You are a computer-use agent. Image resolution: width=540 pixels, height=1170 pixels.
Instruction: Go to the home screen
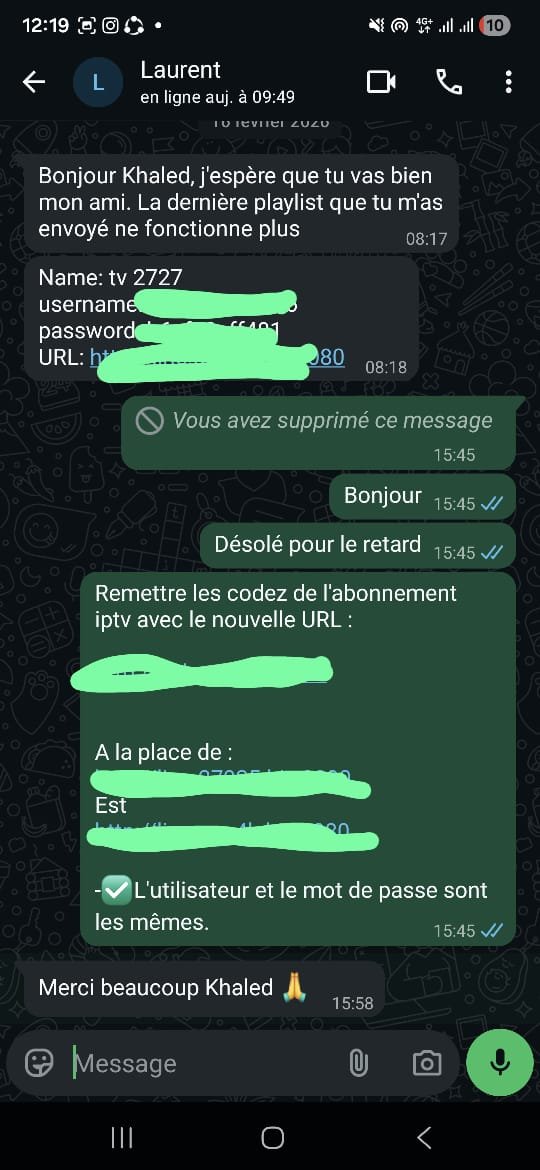click(x=273, y=1137)
